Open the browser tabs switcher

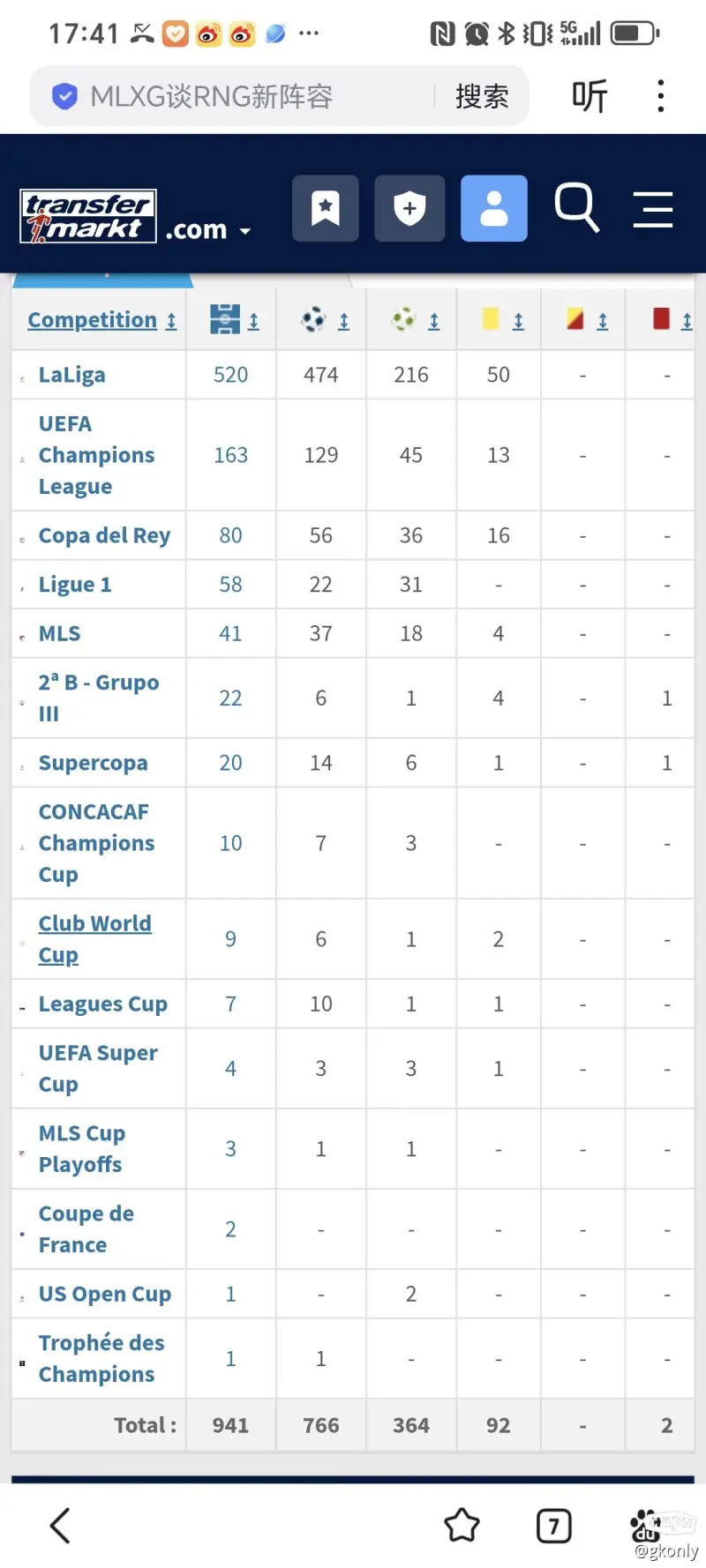pos(554,1526)
